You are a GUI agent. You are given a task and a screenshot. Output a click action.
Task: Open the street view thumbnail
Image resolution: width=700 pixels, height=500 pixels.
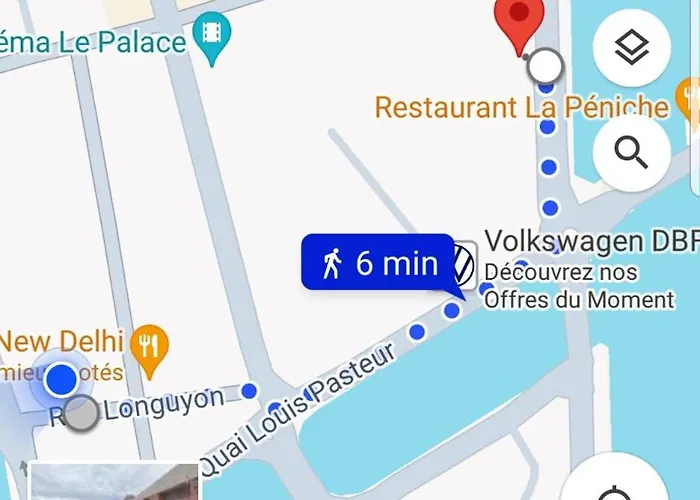[115, 482]
